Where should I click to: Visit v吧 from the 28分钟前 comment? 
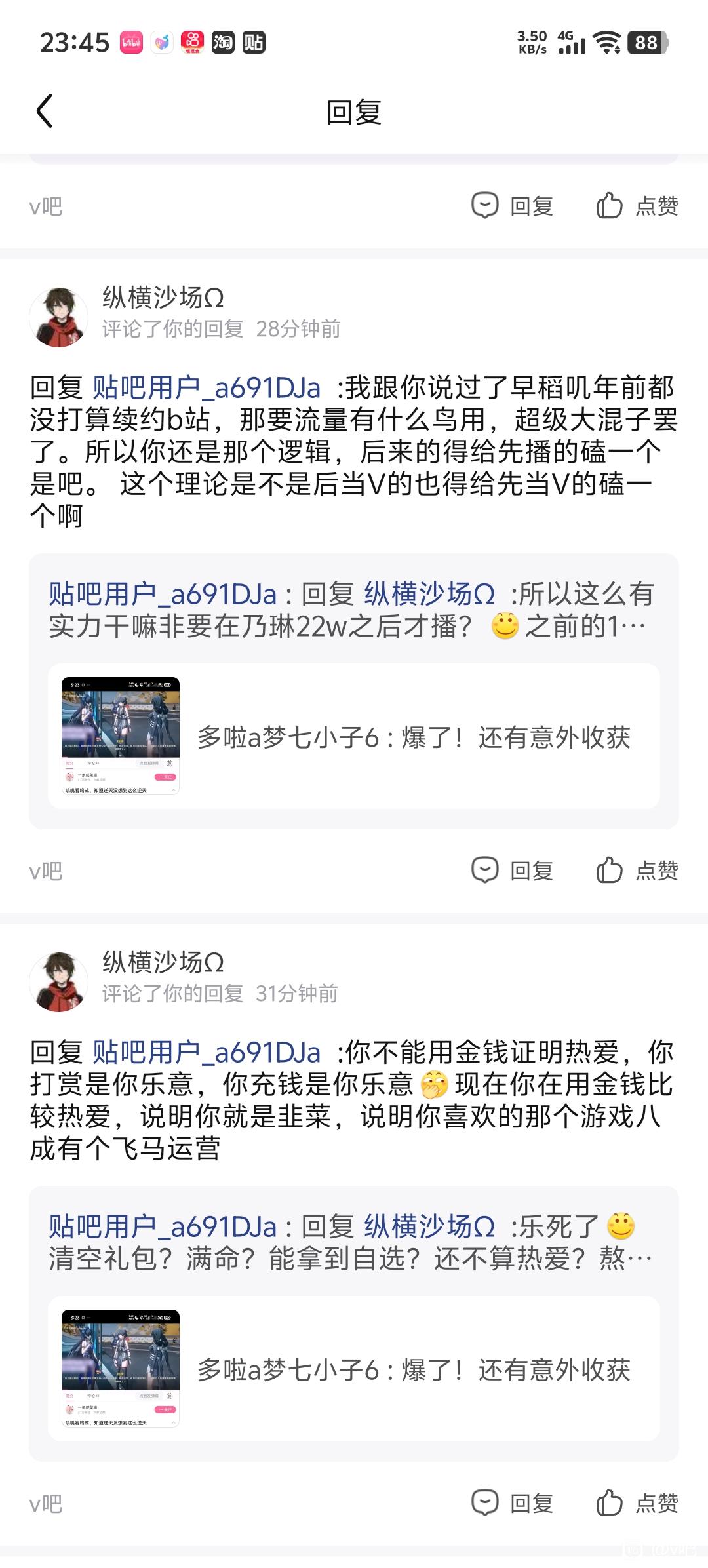[46, 871]
